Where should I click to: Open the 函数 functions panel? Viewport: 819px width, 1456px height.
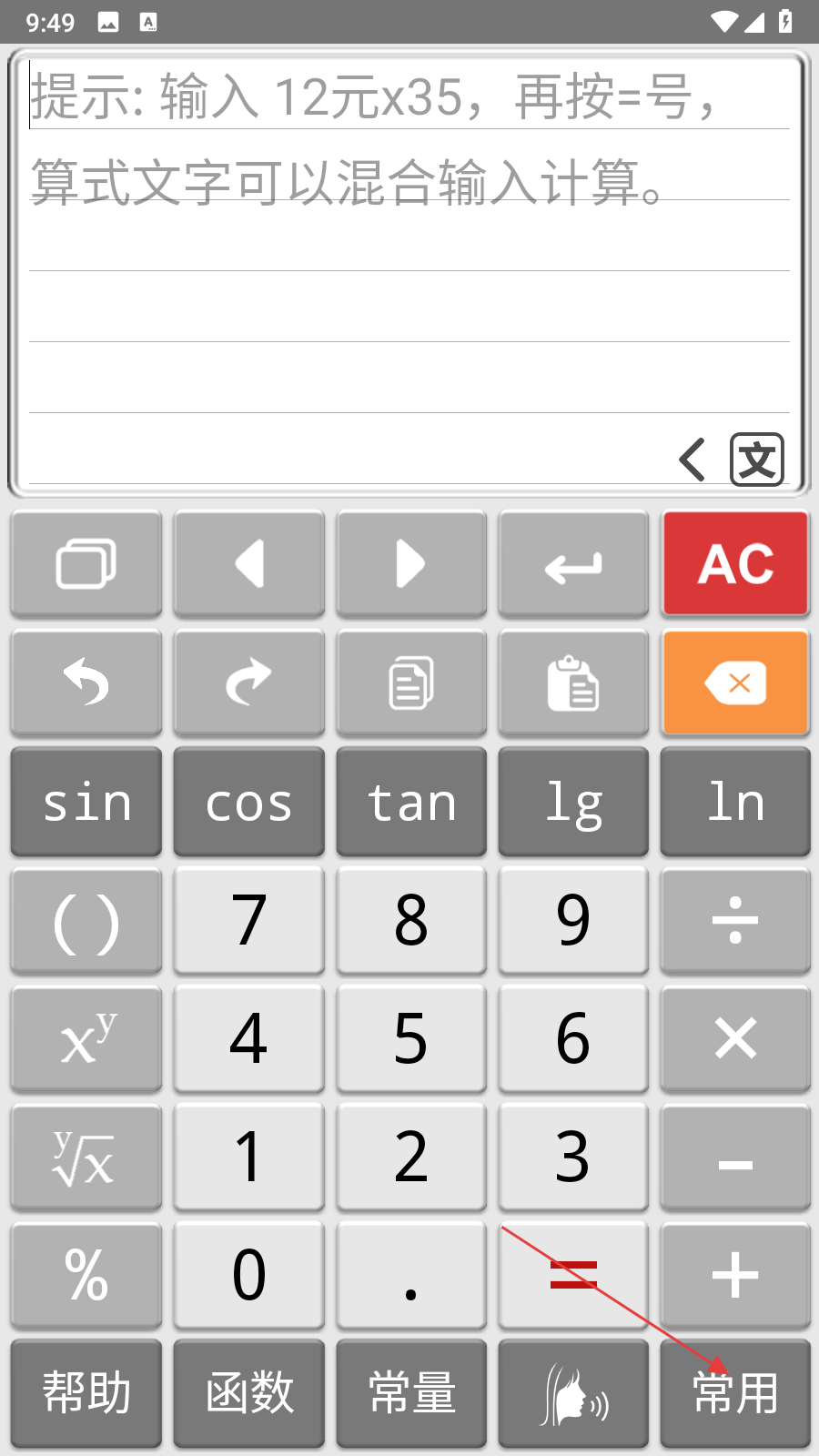click(x=248, y=1392)
